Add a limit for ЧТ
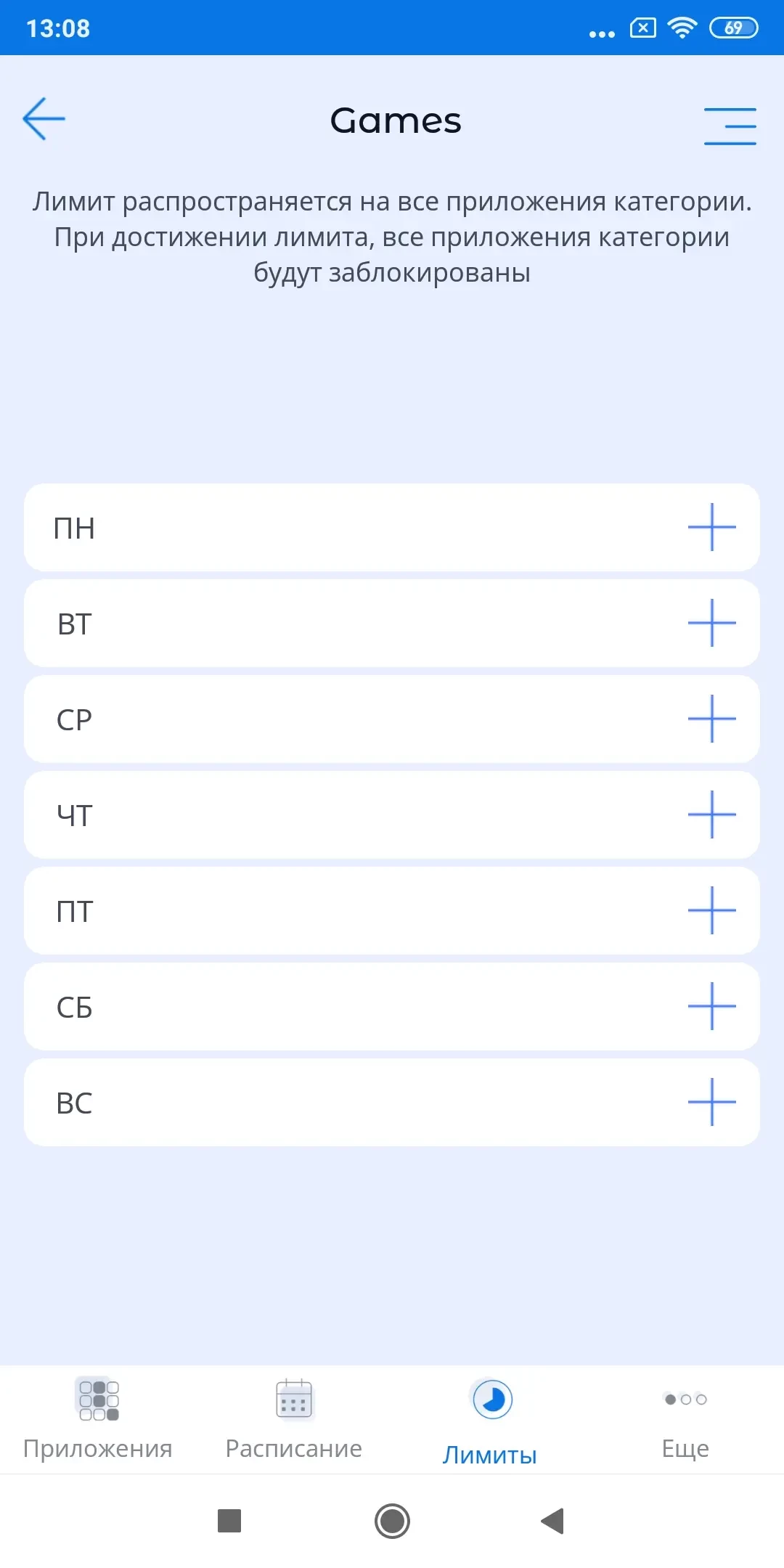Image resolution: width=784 pixels, height=1568 pixels. [711, 814]
